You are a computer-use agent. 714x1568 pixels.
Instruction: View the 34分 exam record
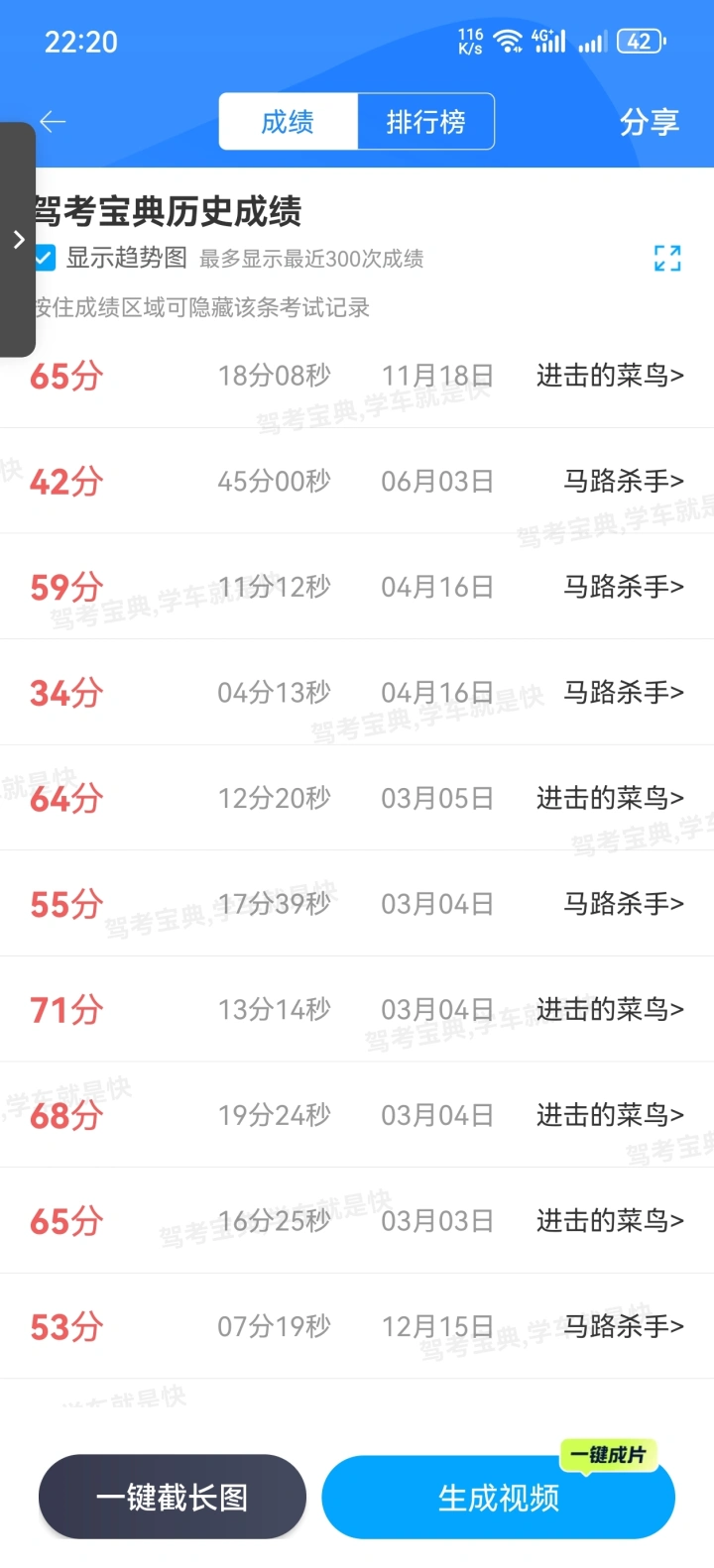pyautogui.click(x=357, y=693)
